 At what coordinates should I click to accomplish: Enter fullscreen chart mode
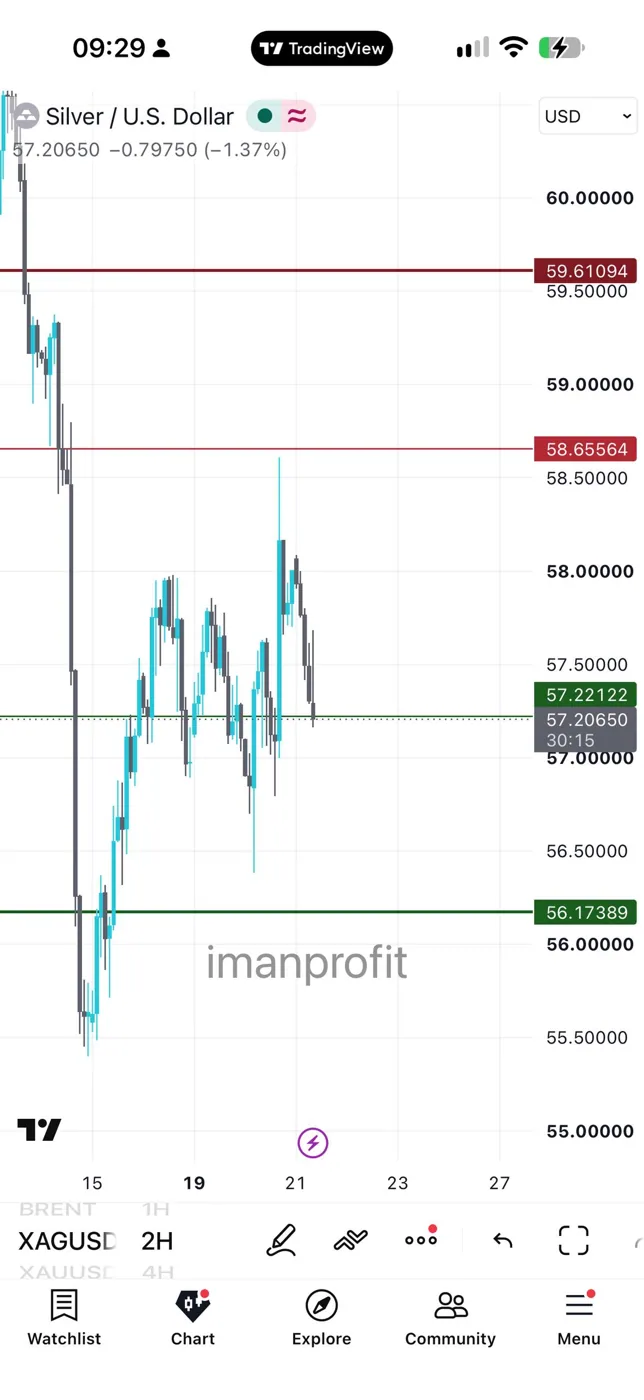573,1240
